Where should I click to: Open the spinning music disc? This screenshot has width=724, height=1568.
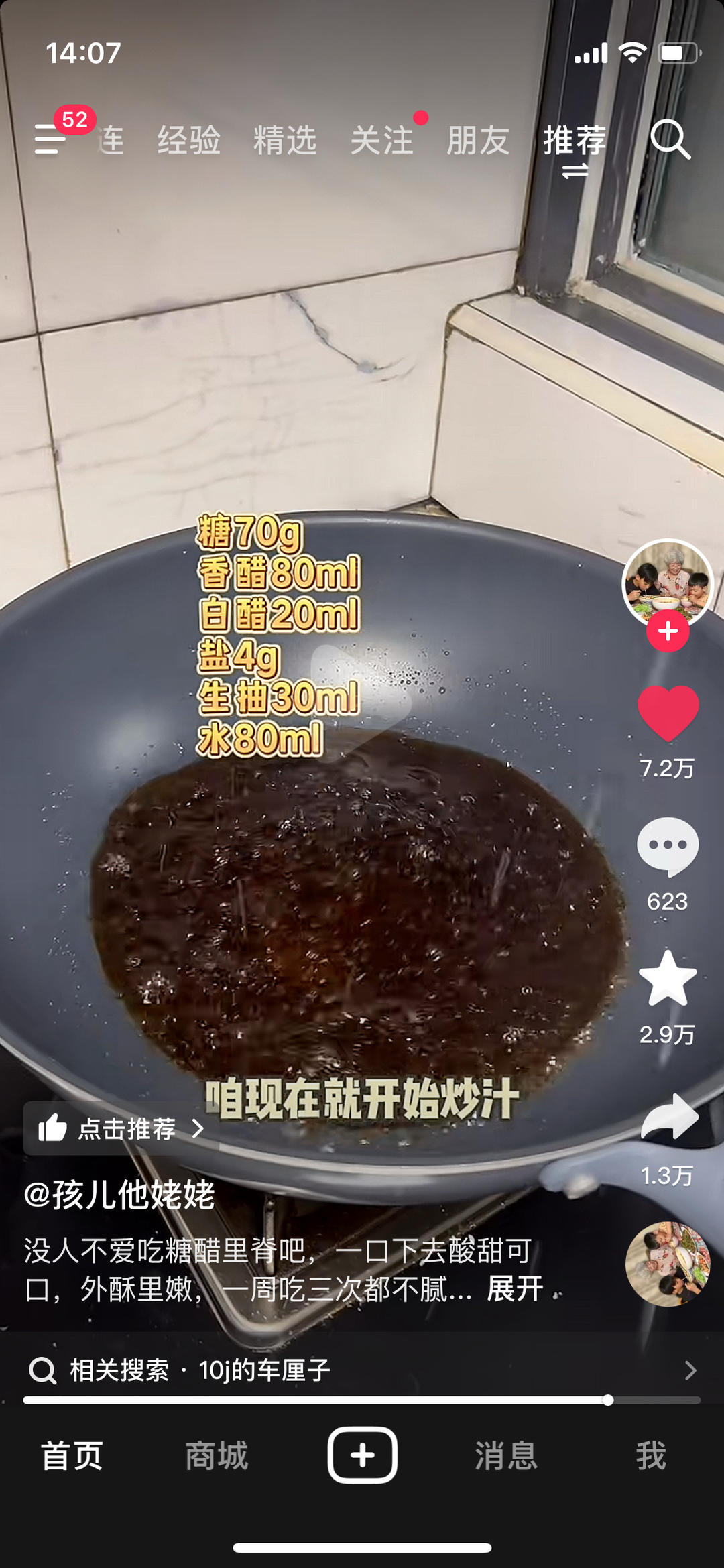[x=668, y=1264]
